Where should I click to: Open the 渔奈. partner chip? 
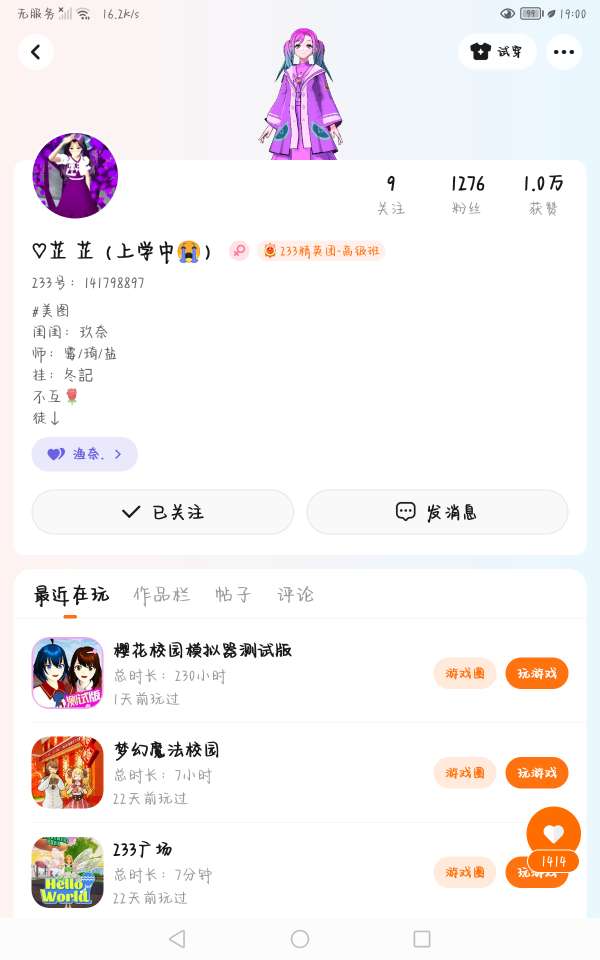coord(85,454)
